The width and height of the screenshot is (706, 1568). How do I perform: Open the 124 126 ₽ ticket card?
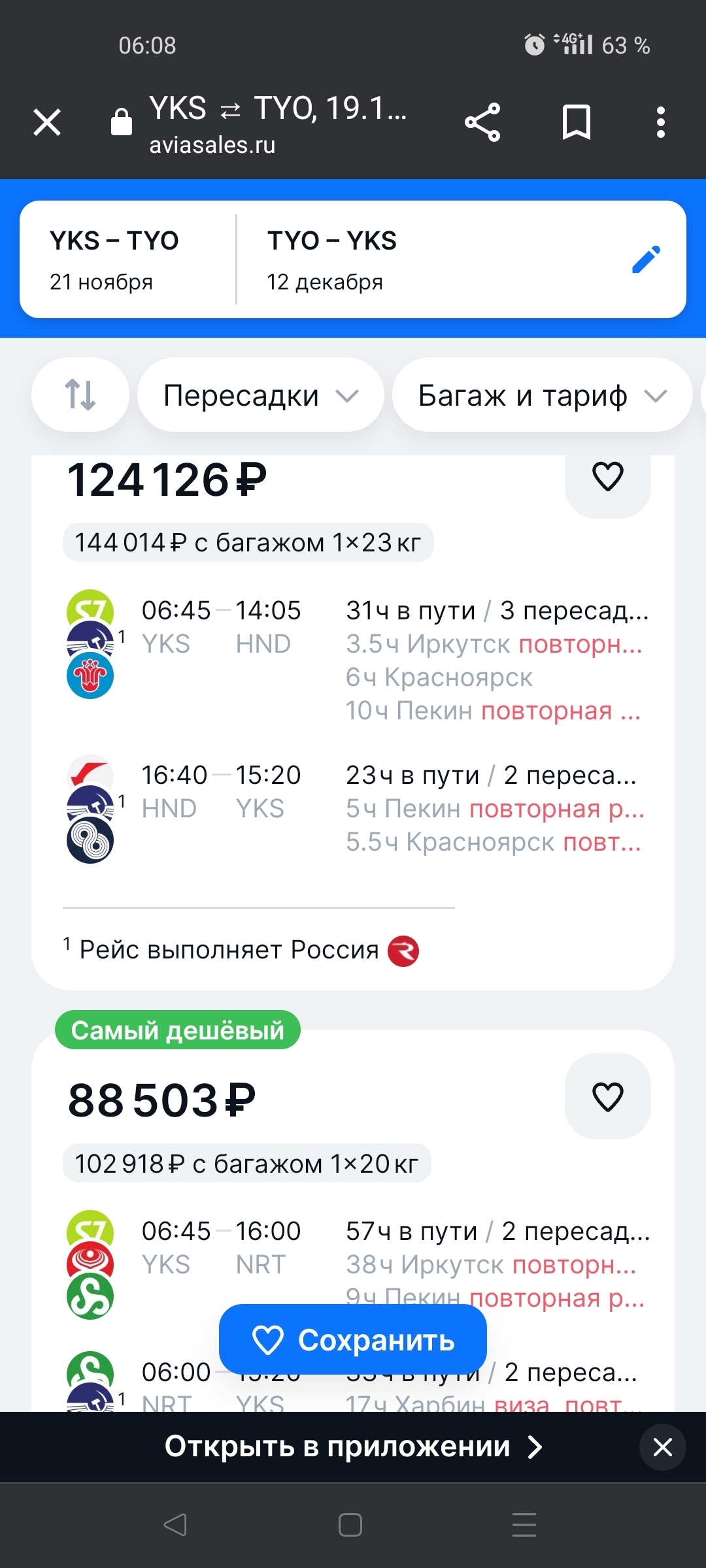tap(353, 722)
